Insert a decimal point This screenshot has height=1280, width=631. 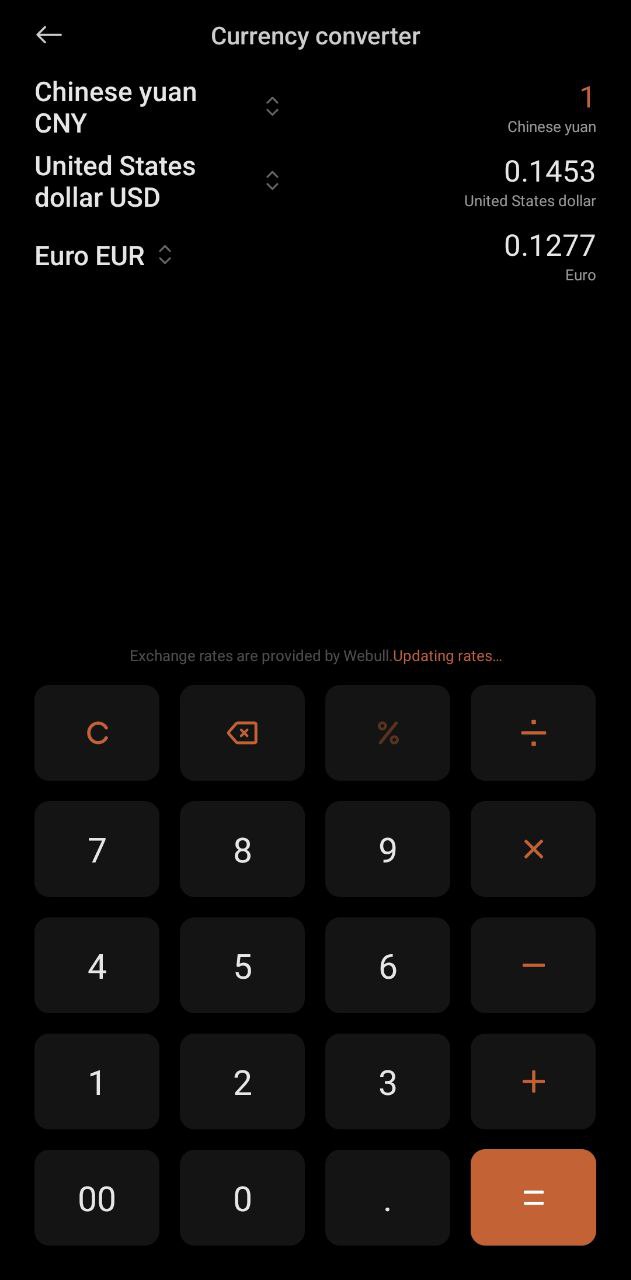388,1197
